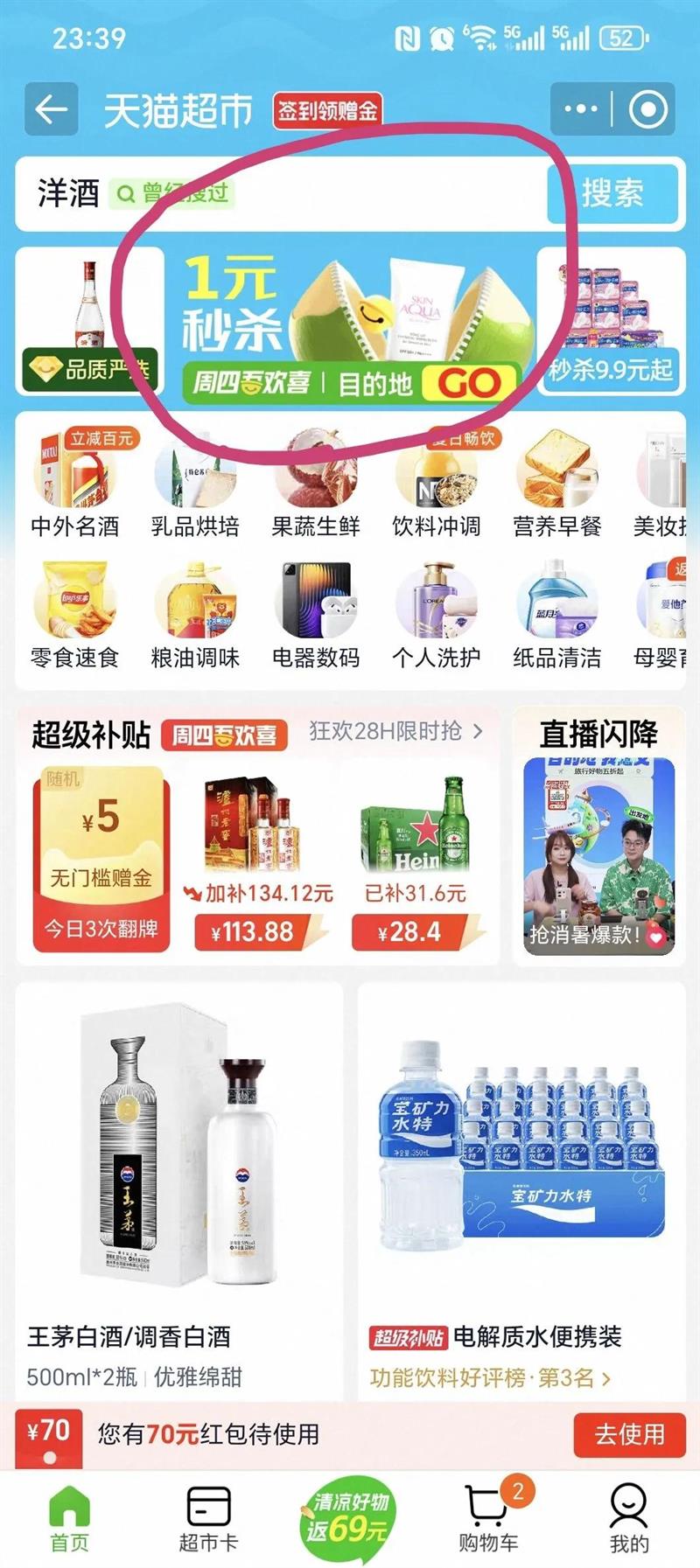Go back using the arrow button
This screenshot has width=700, height=1568.
coord(51,110)
